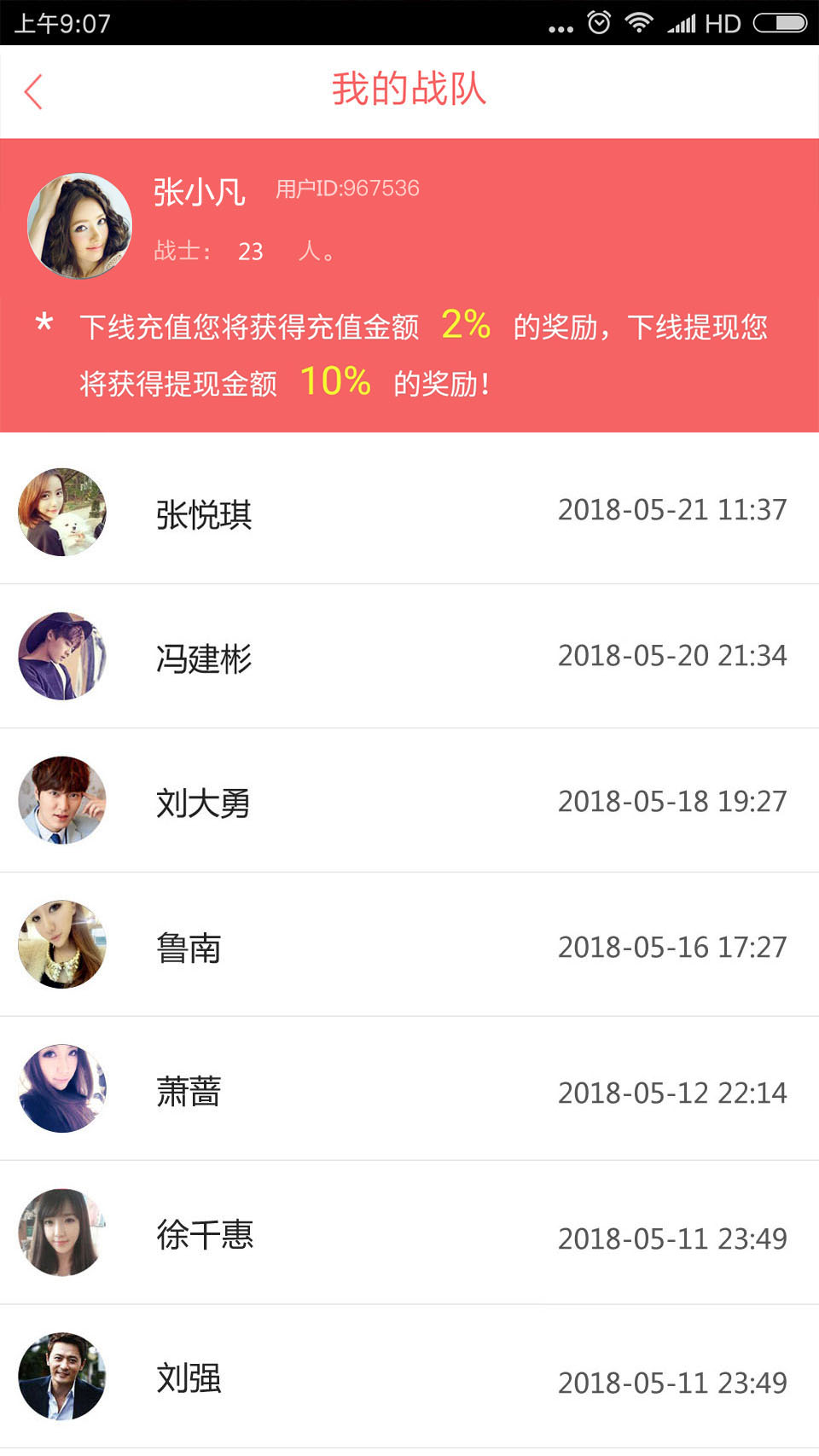Select 鲁南's avatar image
Image resolution: width=819 pixels, height=1456 pixels.
pos(61,945)
